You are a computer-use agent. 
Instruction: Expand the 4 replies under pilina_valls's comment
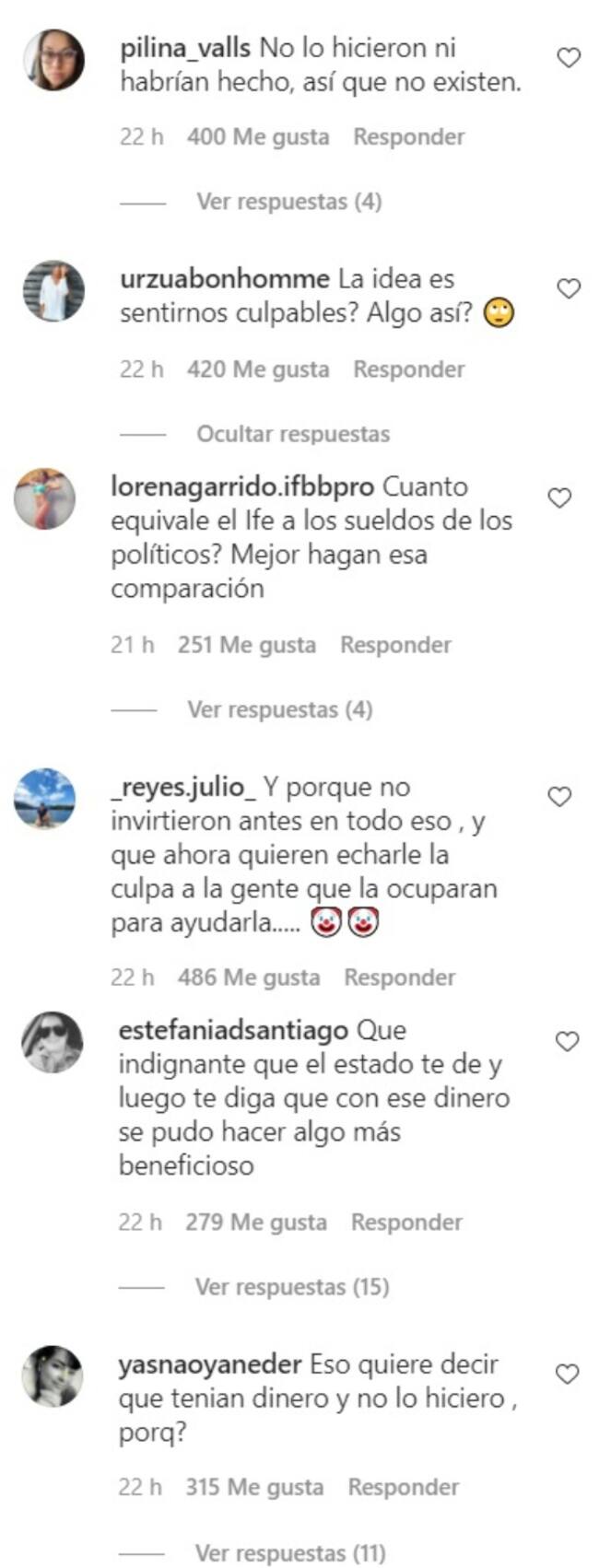pyautogui.click(x=288, y=202)
